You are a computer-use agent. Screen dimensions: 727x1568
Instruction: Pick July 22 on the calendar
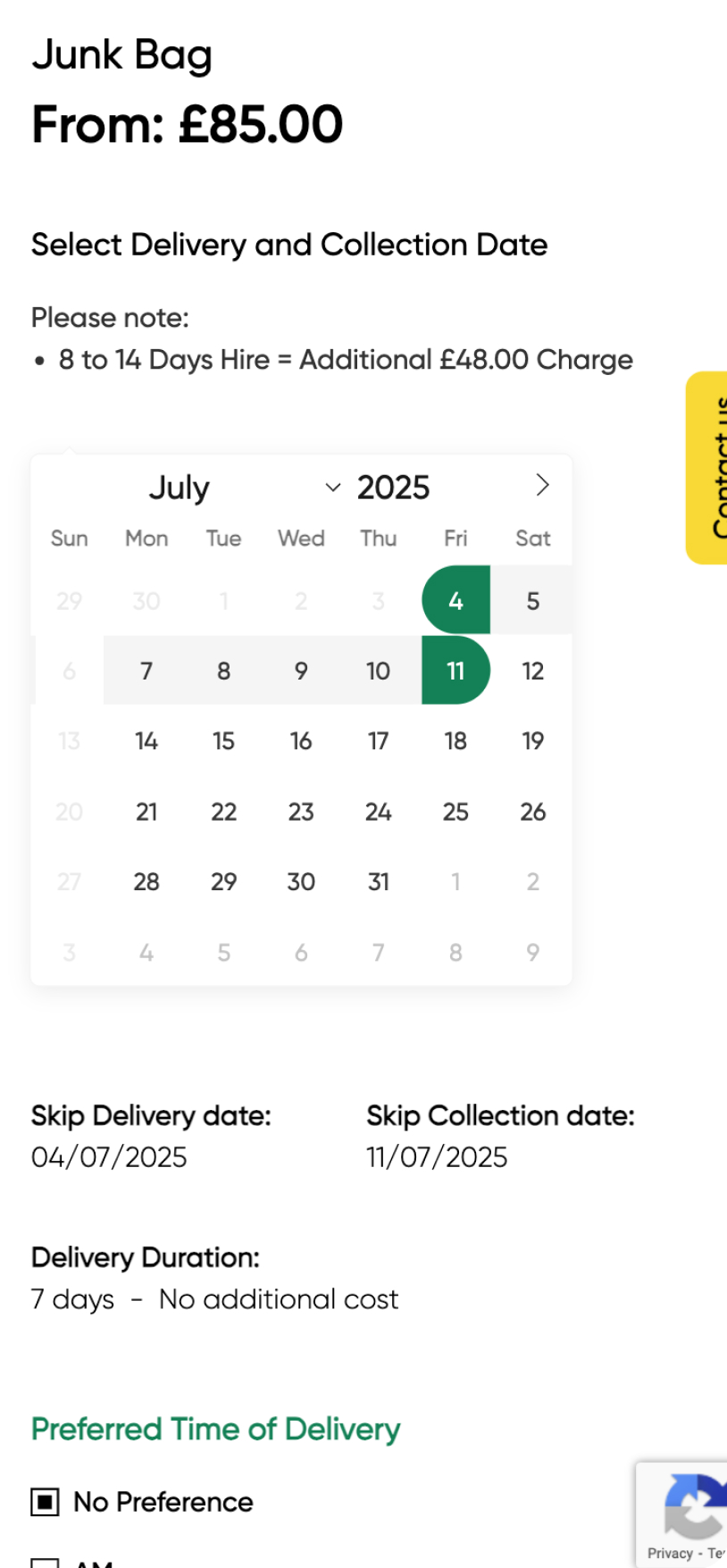223,812
